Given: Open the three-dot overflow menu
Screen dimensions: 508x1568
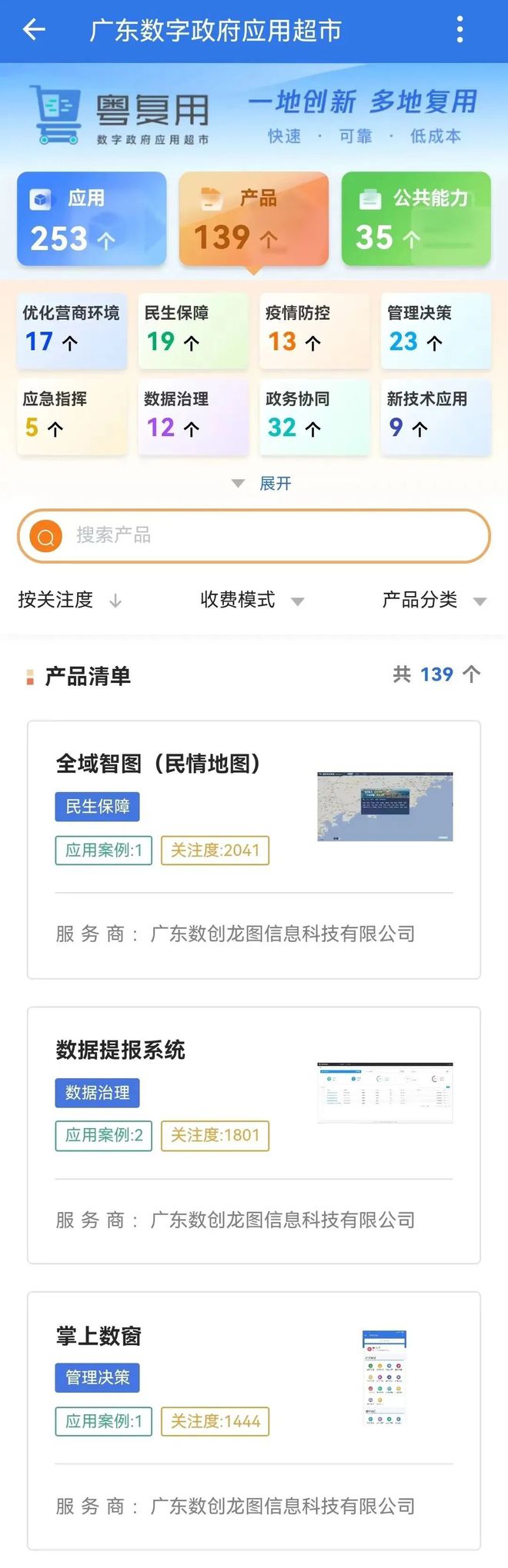Looking at the screenshot, I should tap(460, 30).
